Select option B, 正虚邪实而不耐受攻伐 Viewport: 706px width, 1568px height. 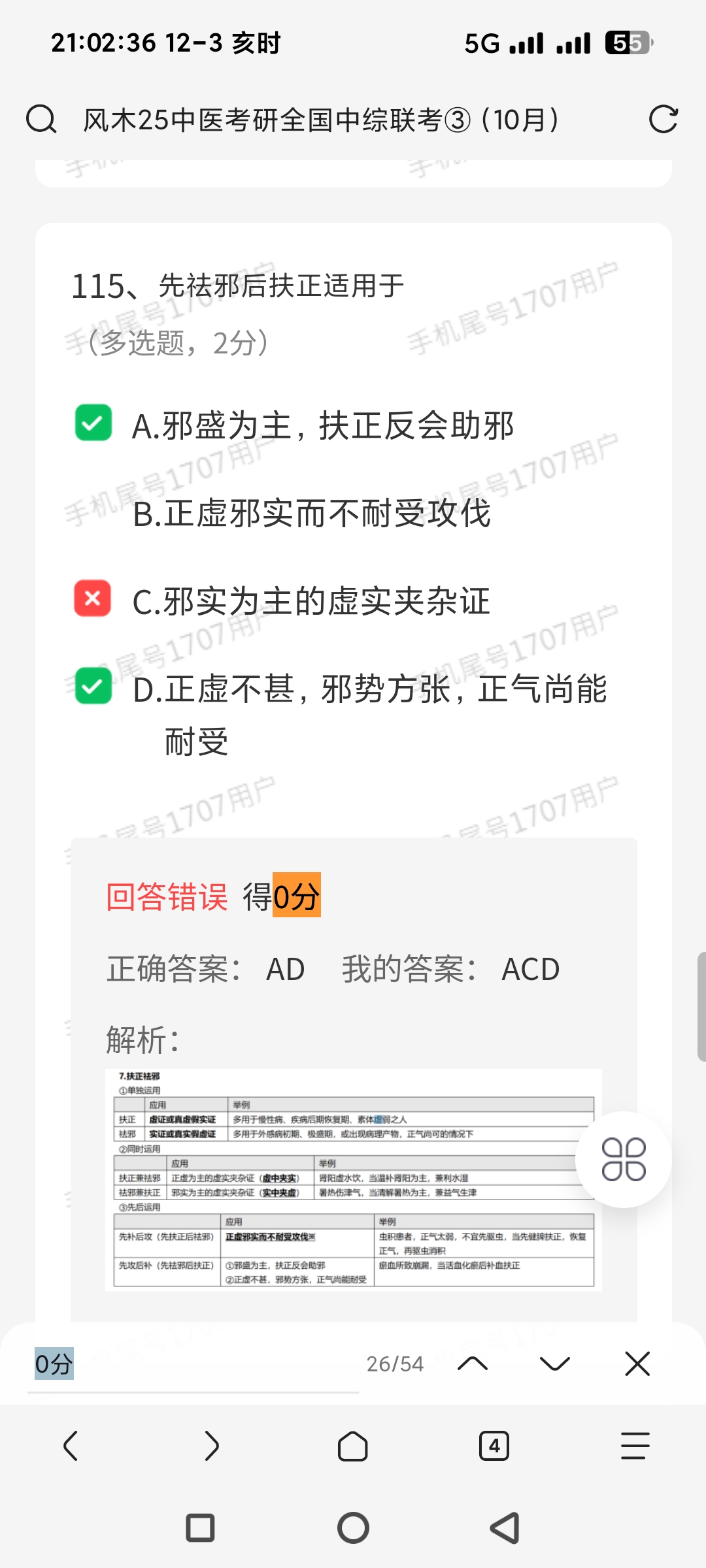click(311, 514)
